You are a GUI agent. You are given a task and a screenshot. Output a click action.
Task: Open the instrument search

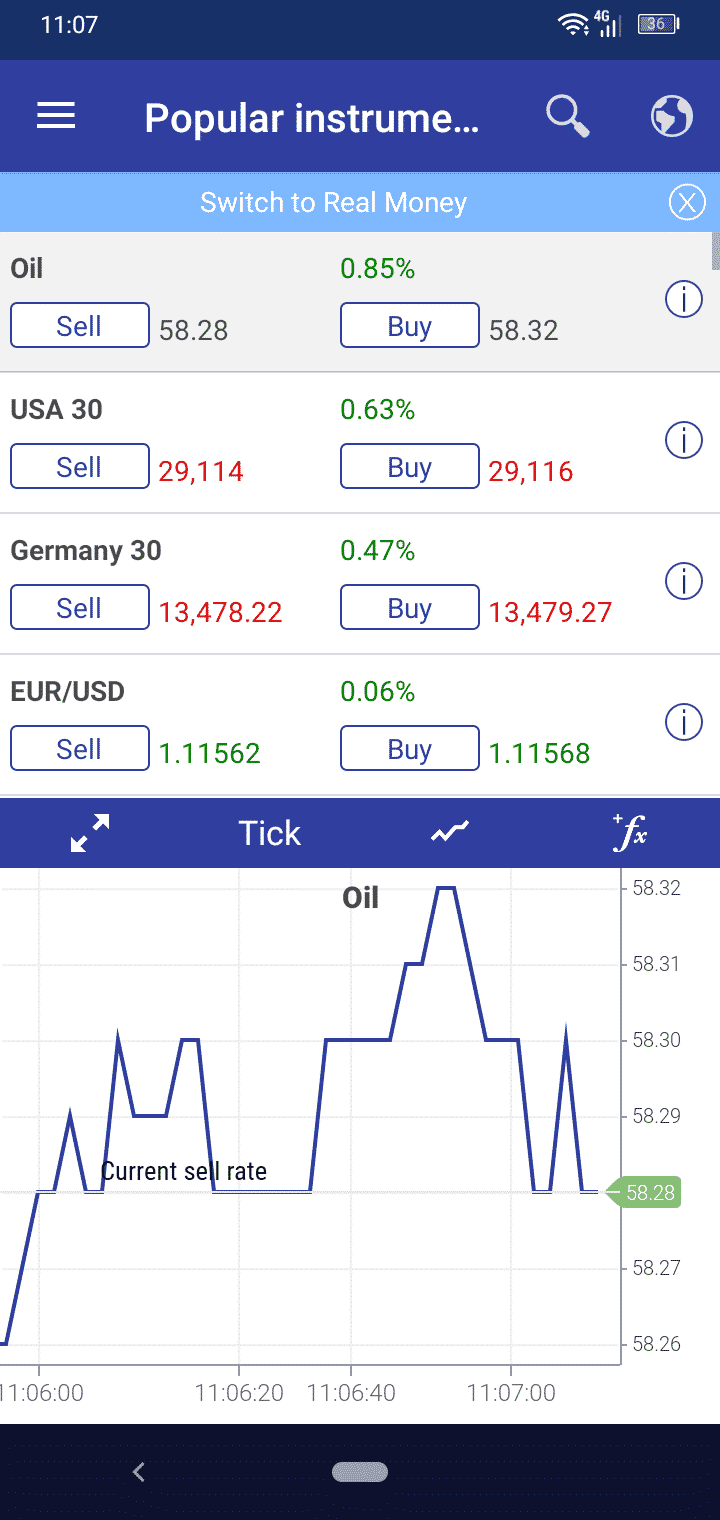[567, 116]
